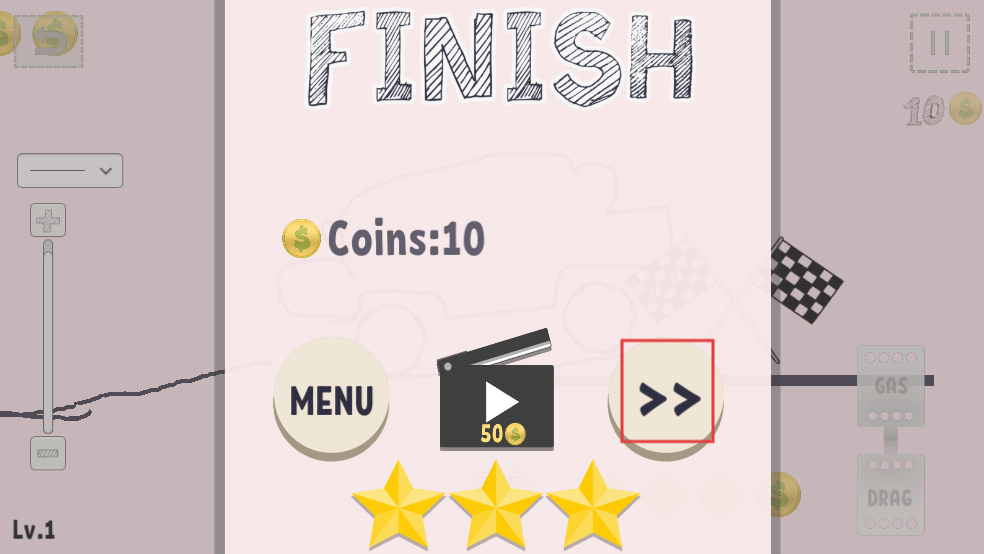984x554 pixels.
Task: Increase zoom with the plus button
Action: 48,220
